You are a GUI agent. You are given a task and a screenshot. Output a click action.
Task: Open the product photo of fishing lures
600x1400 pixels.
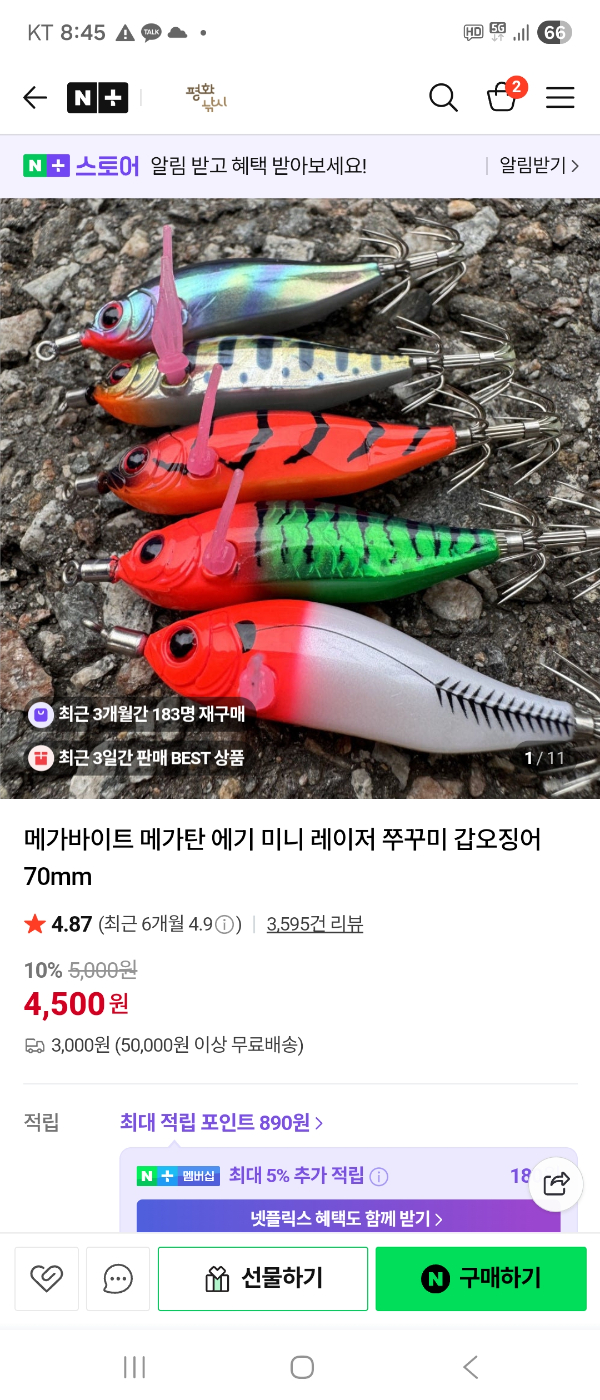click(x=300, y=480)
